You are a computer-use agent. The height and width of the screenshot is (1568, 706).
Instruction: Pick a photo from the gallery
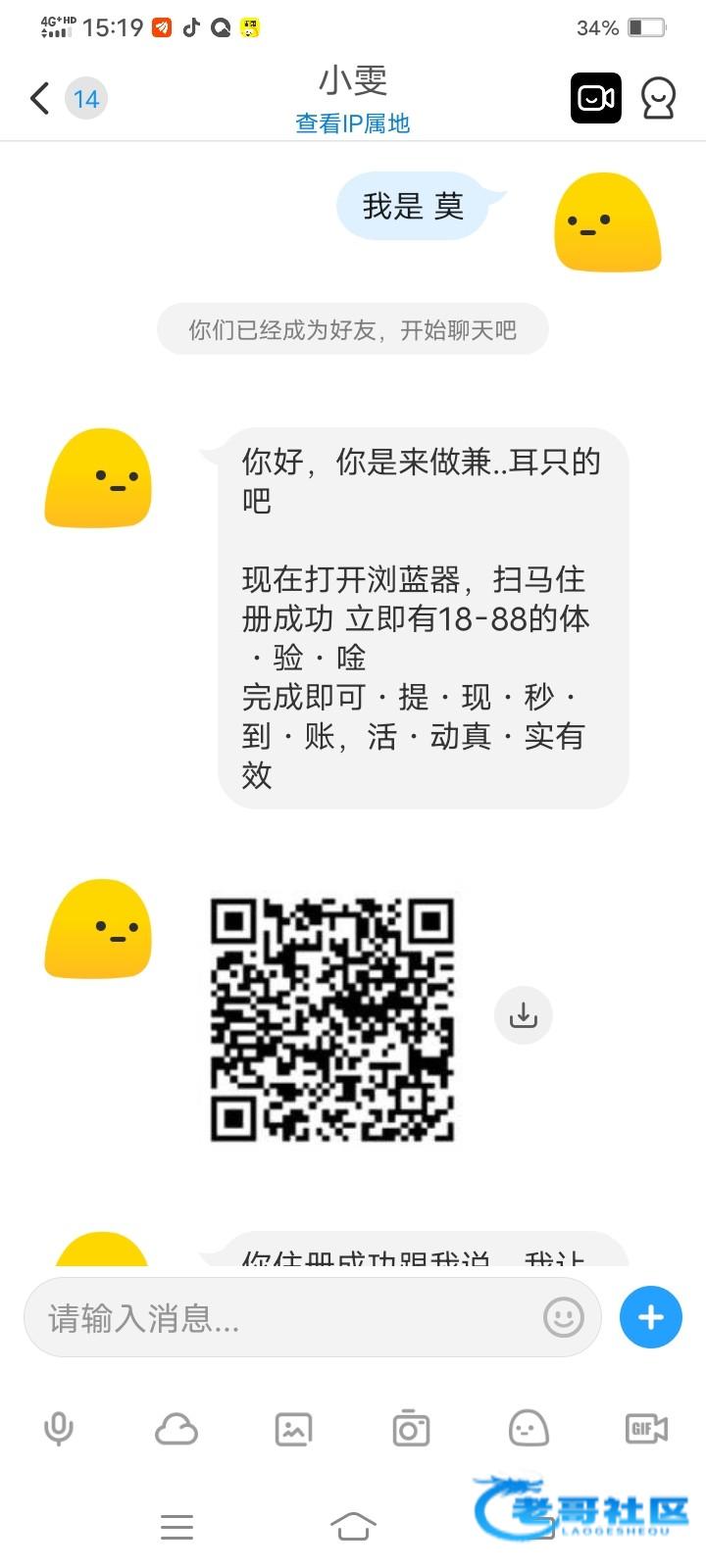point(293,1429)
